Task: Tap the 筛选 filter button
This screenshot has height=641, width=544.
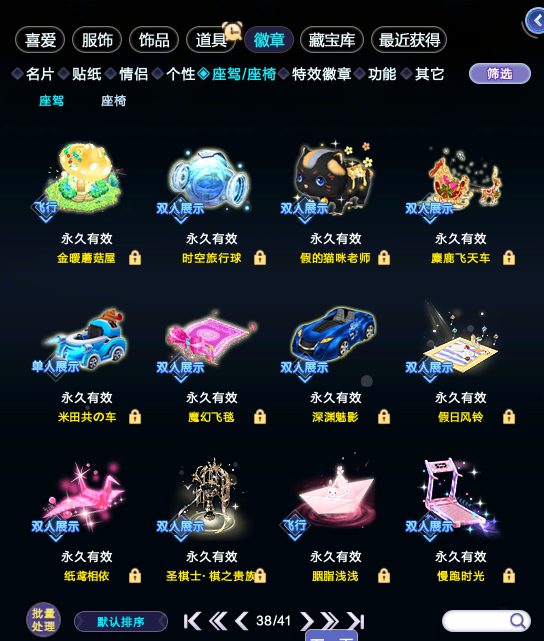Action: (x=500, y=74)
